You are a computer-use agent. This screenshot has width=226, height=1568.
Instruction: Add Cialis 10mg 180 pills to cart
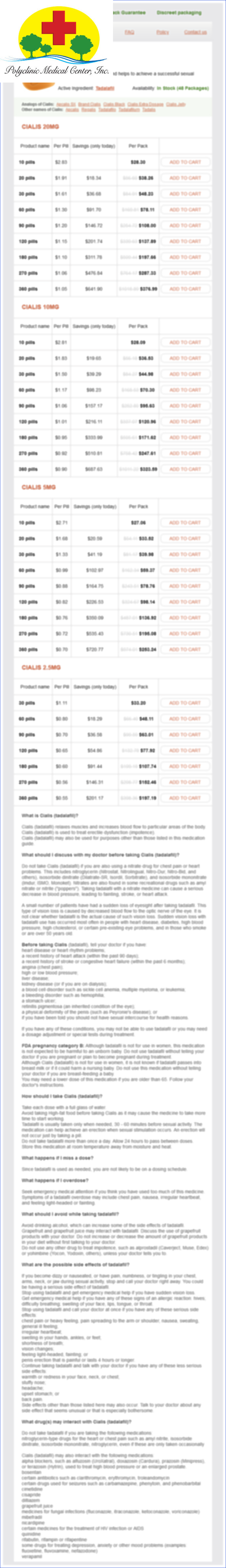[185, 437]
